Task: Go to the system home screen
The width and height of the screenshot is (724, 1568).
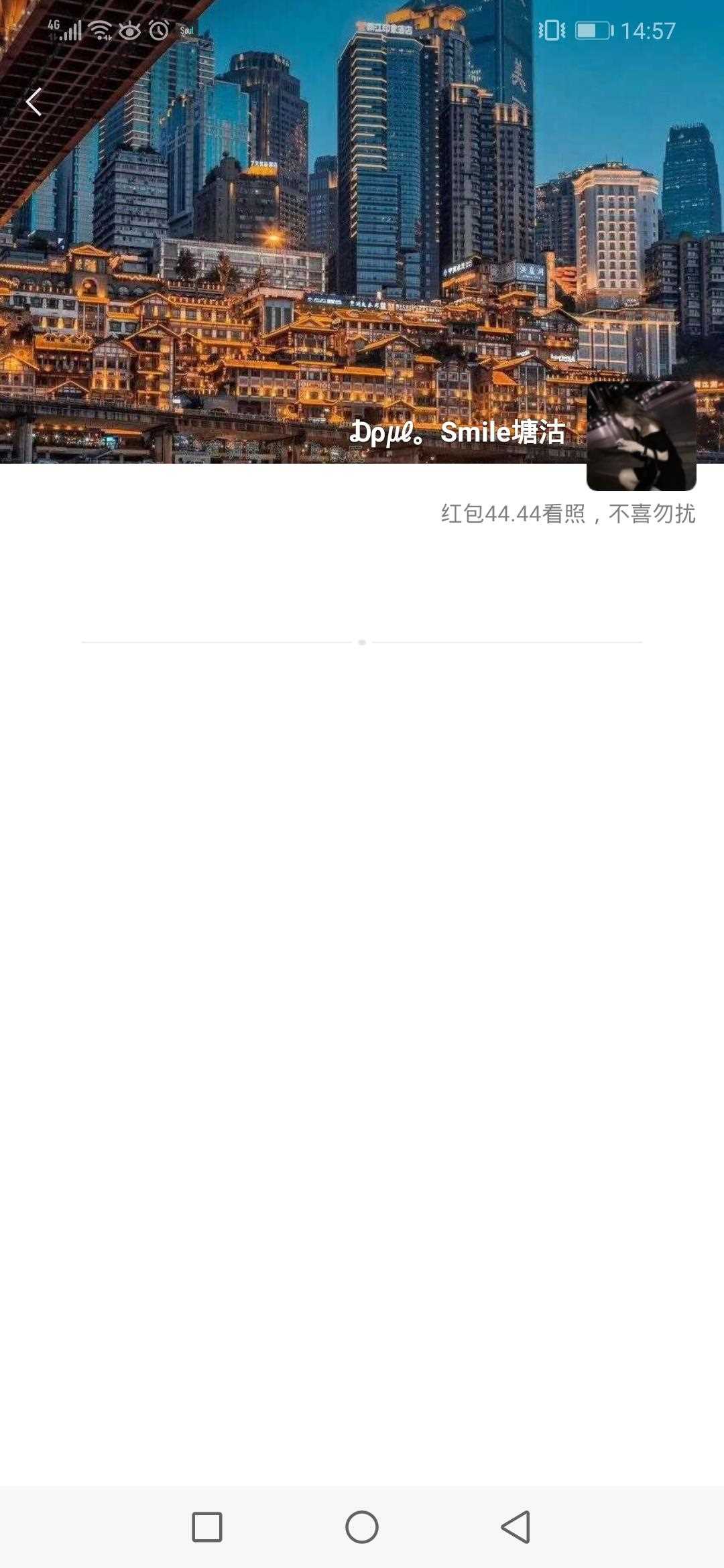Action: click(x=362, y=1527)
